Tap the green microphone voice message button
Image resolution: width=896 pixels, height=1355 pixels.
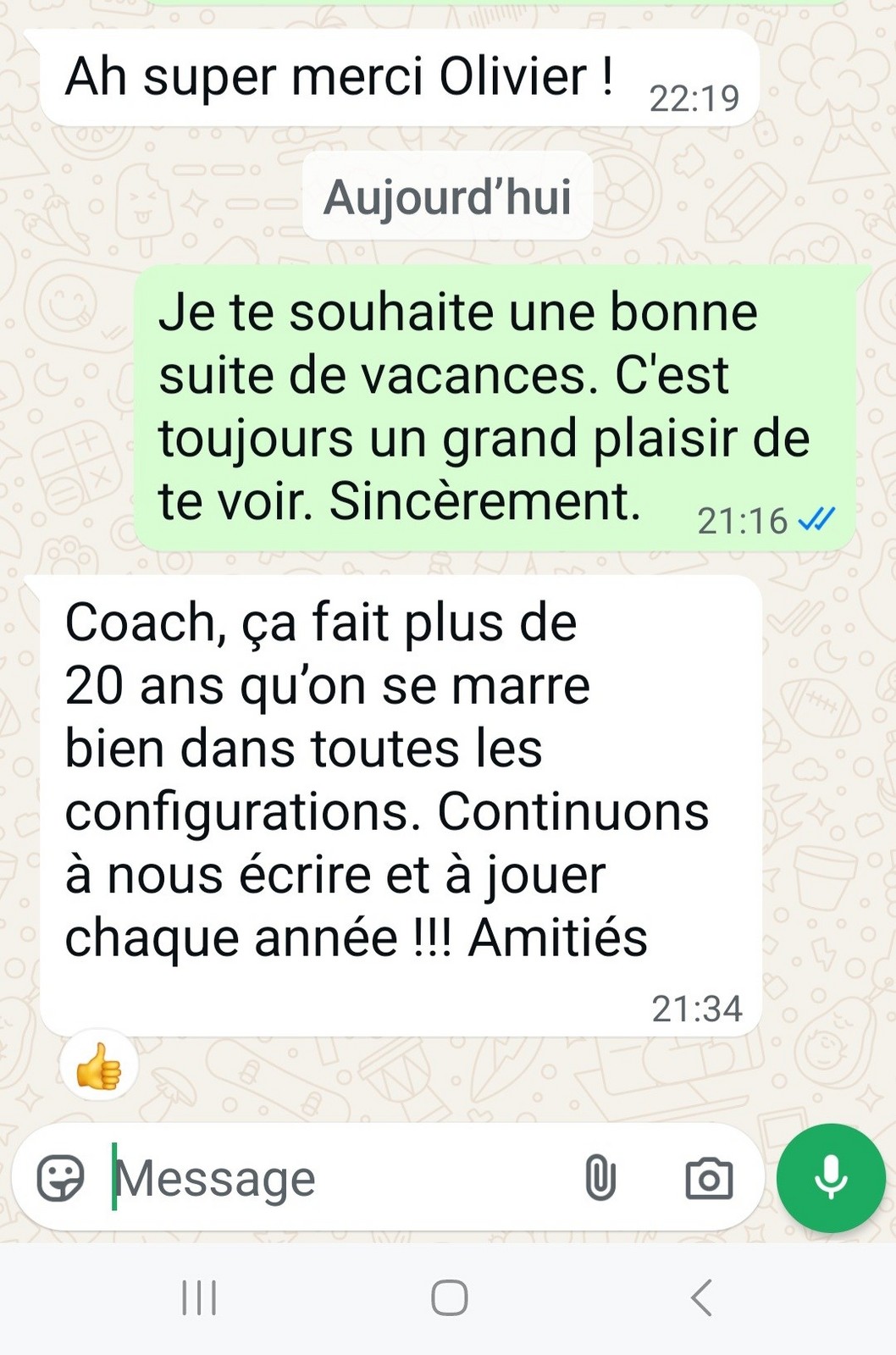(831, 1177)
